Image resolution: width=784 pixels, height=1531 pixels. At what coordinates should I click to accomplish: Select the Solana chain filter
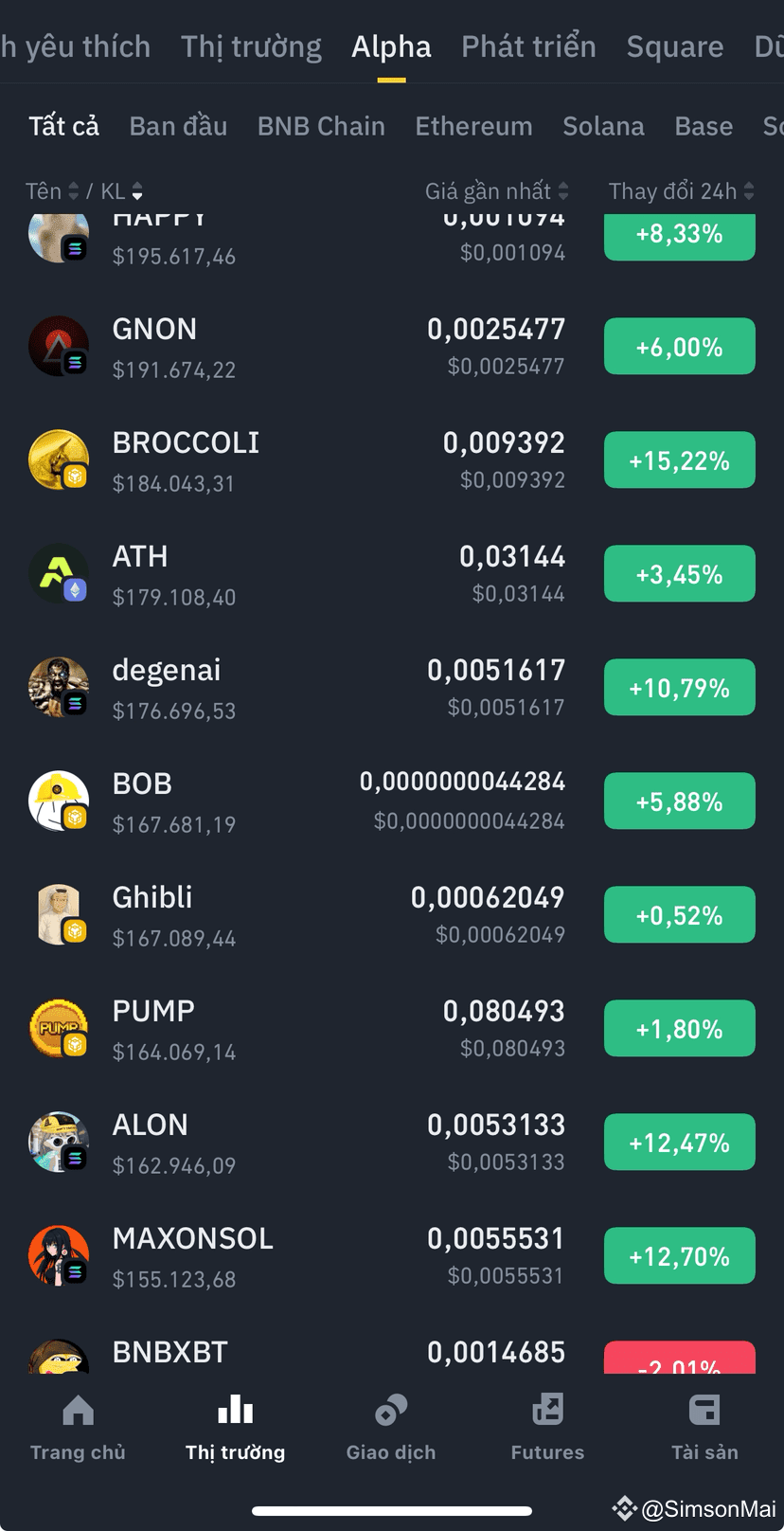603,125
